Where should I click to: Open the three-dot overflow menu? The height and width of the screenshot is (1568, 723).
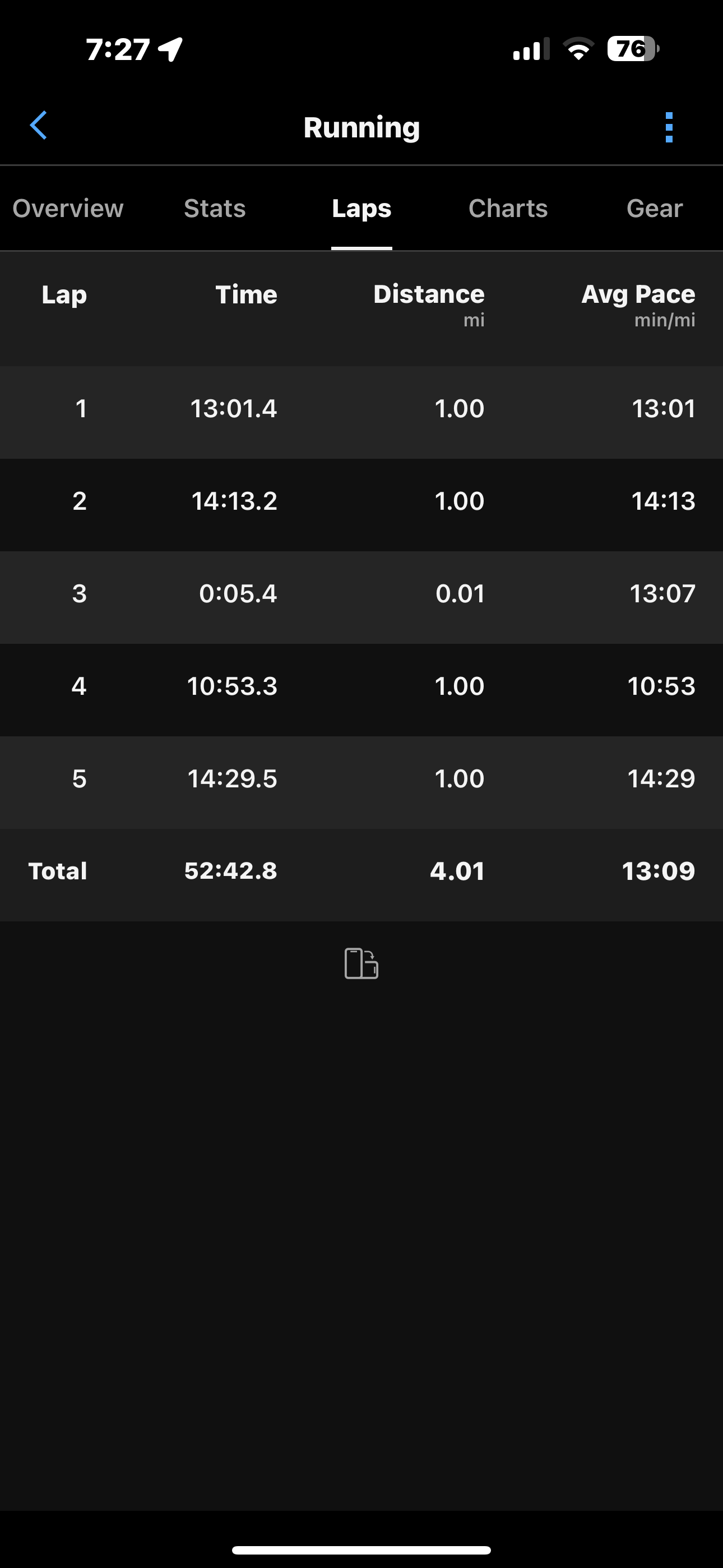(x=669, y=127)
